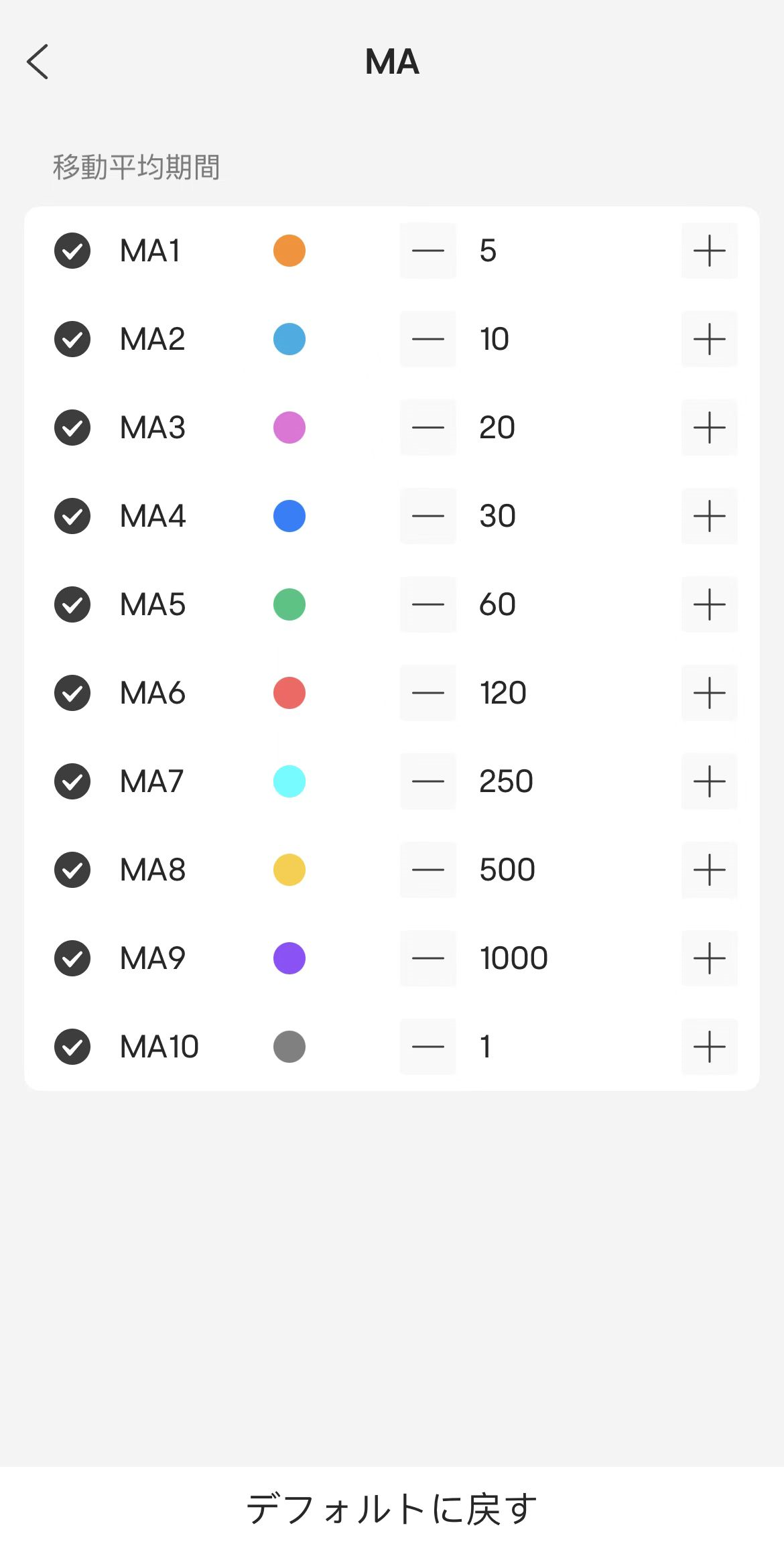Decrease the MA3 period from 20
This screenshot has width=784, height=1554.
coord(427,427)
